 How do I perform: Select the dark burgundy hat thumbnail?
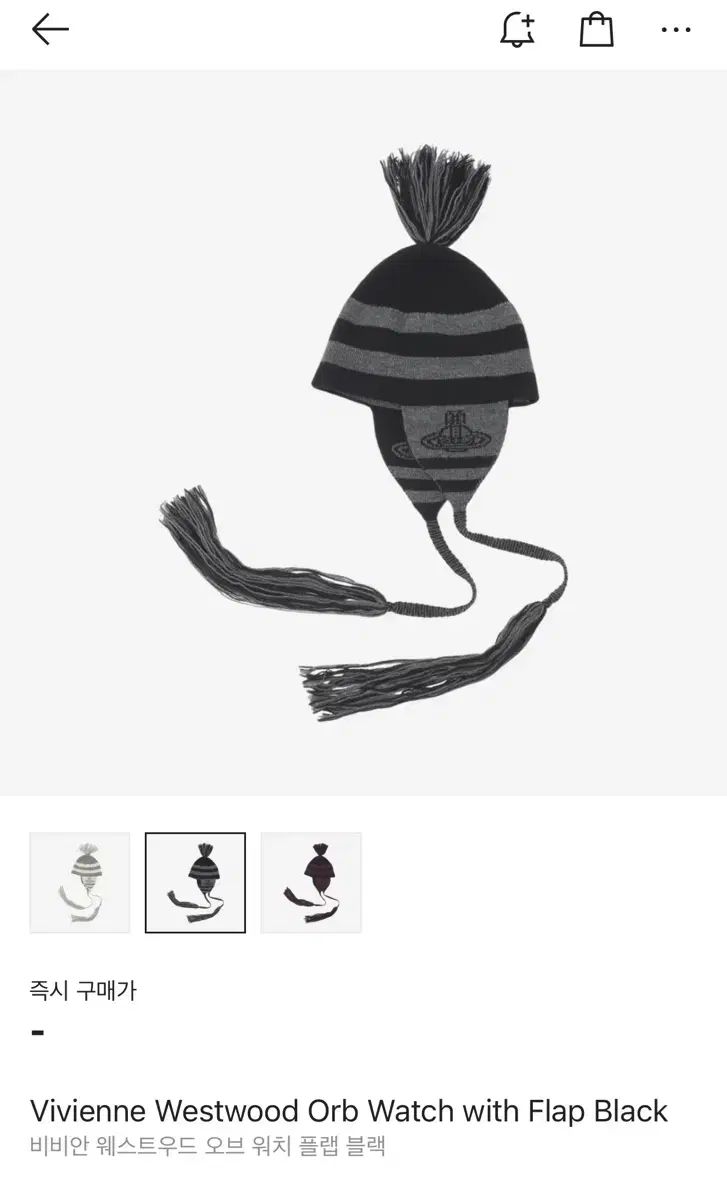(x=311, y=882)
